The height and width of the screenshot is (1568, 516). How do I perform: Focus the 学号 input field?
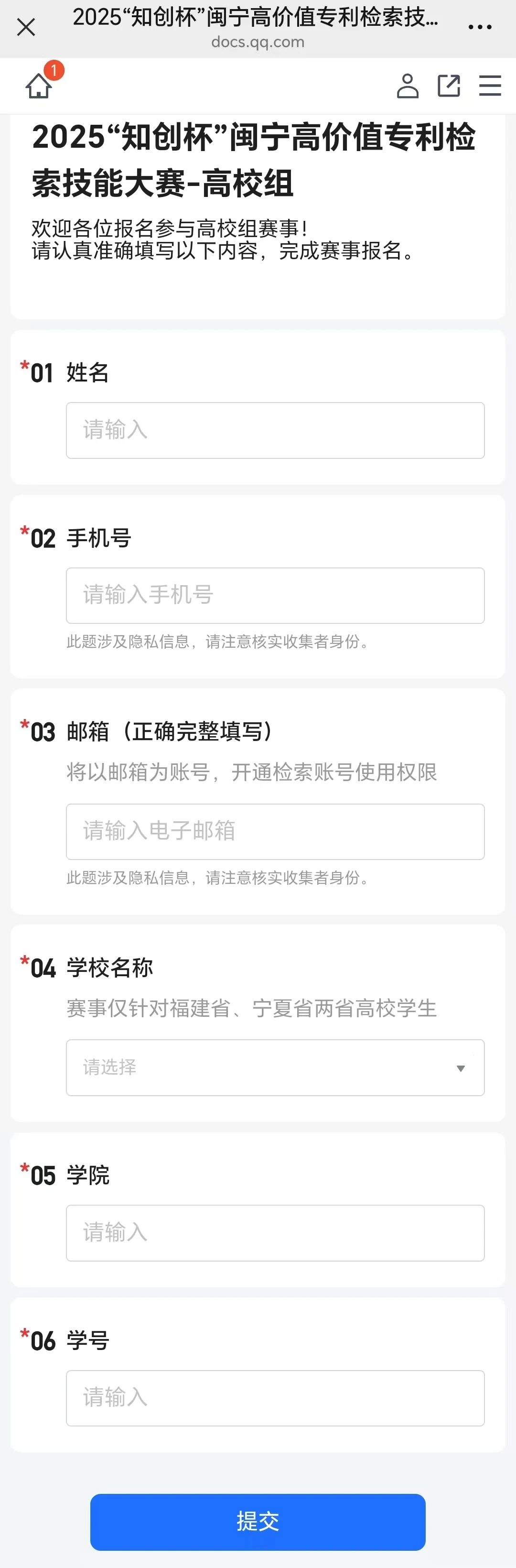click(x=275, y=1398)
